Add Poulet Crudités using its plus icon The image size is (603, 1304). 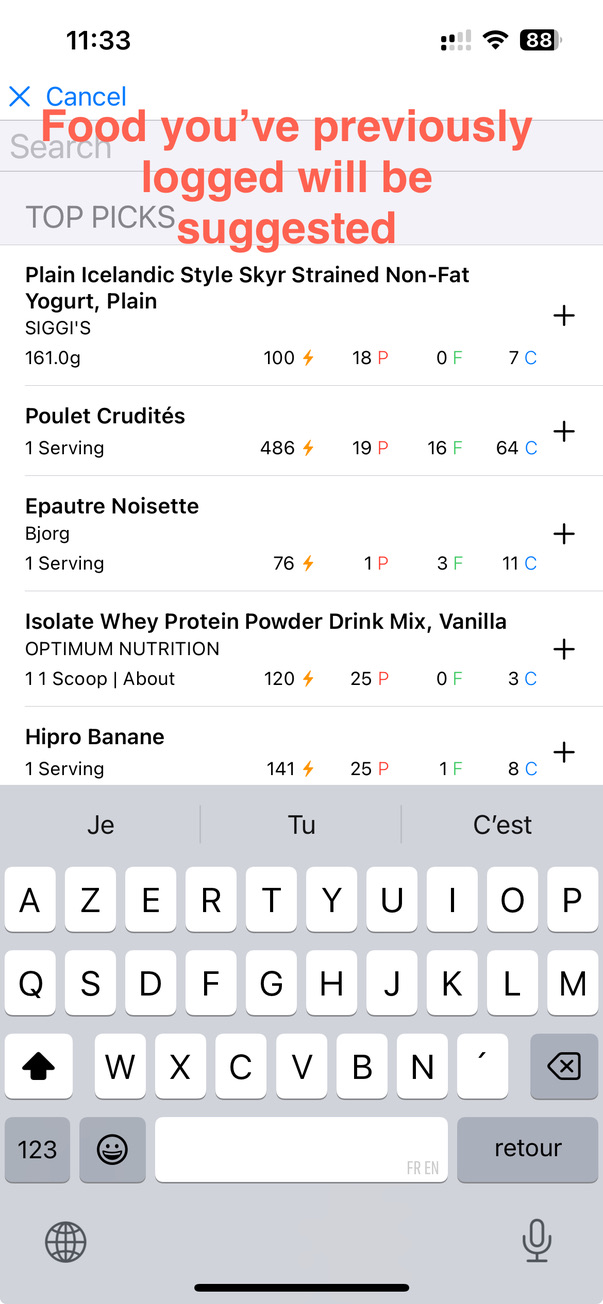click(564, 431)
